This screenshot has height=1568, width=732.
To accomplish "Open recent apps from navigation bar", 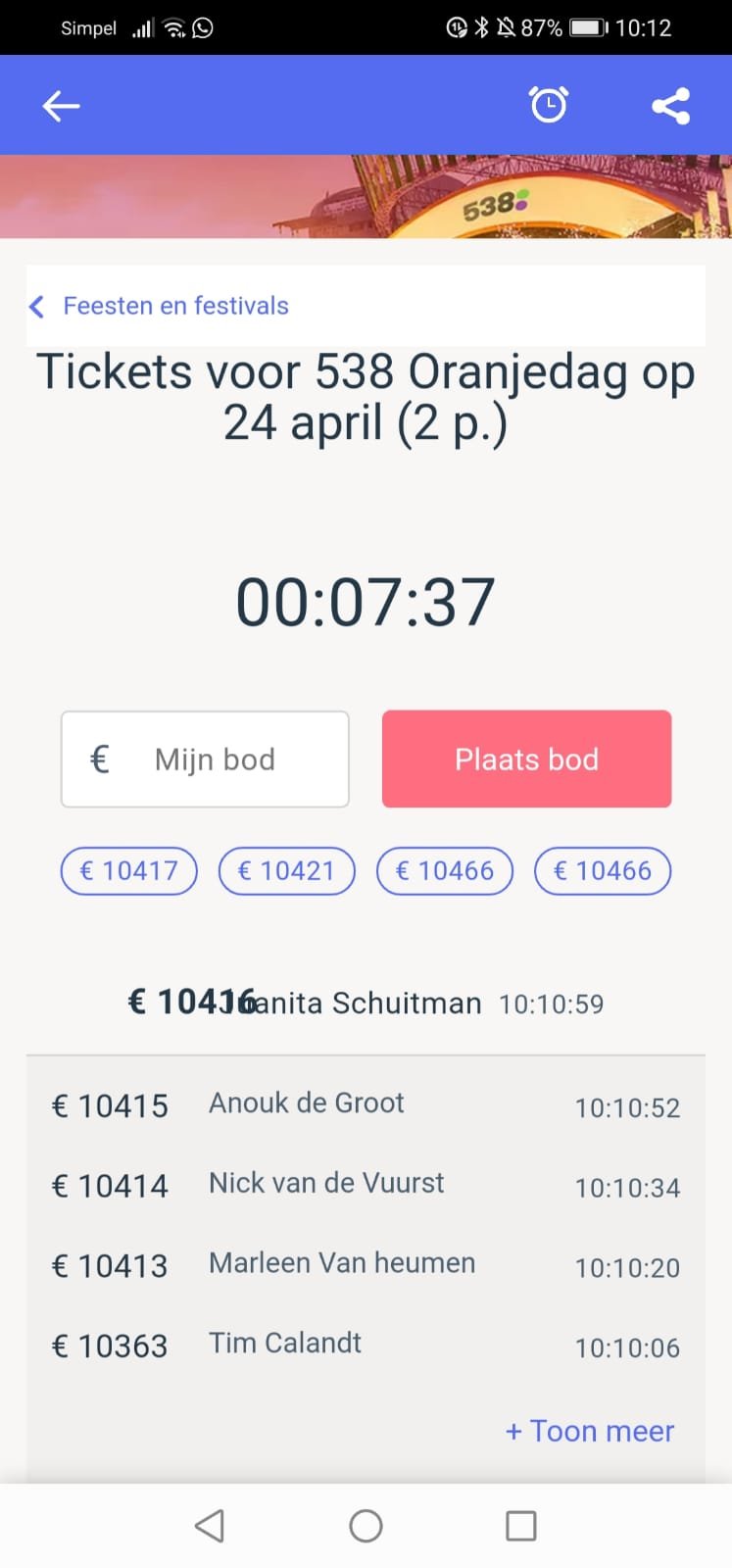I will 520,1526.
